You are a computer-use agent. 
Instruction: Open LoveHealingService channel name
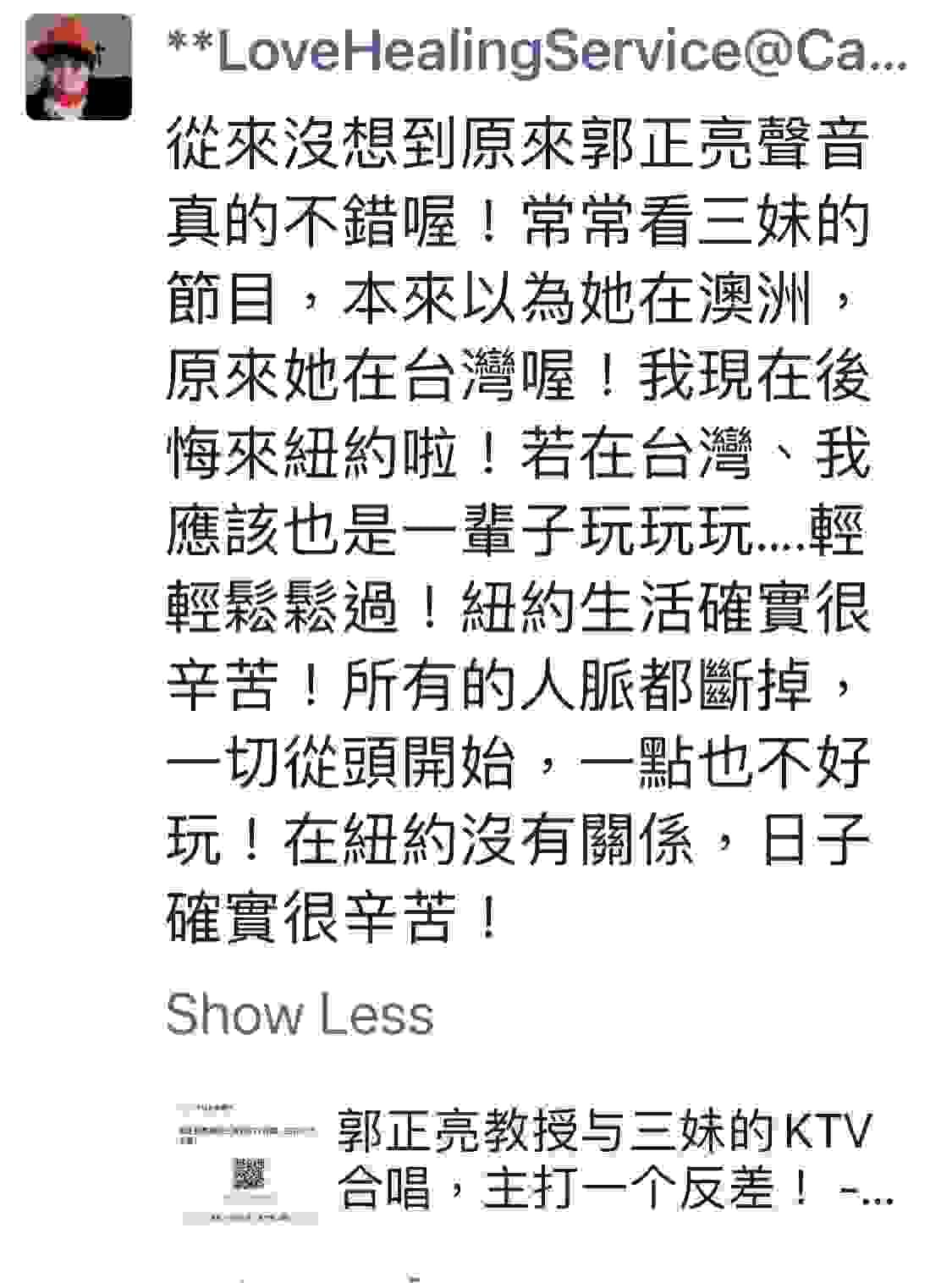[537, 52]
